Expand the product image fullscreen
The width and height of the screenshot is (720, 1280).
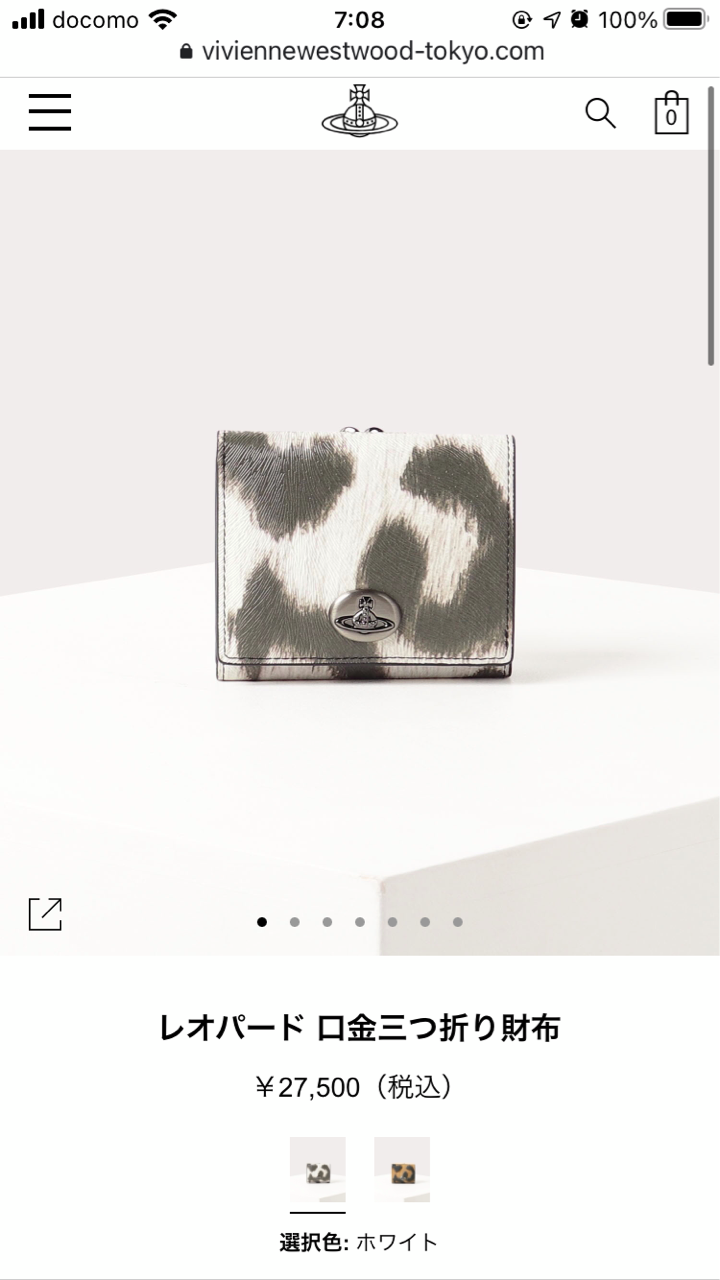pos(45,914)
